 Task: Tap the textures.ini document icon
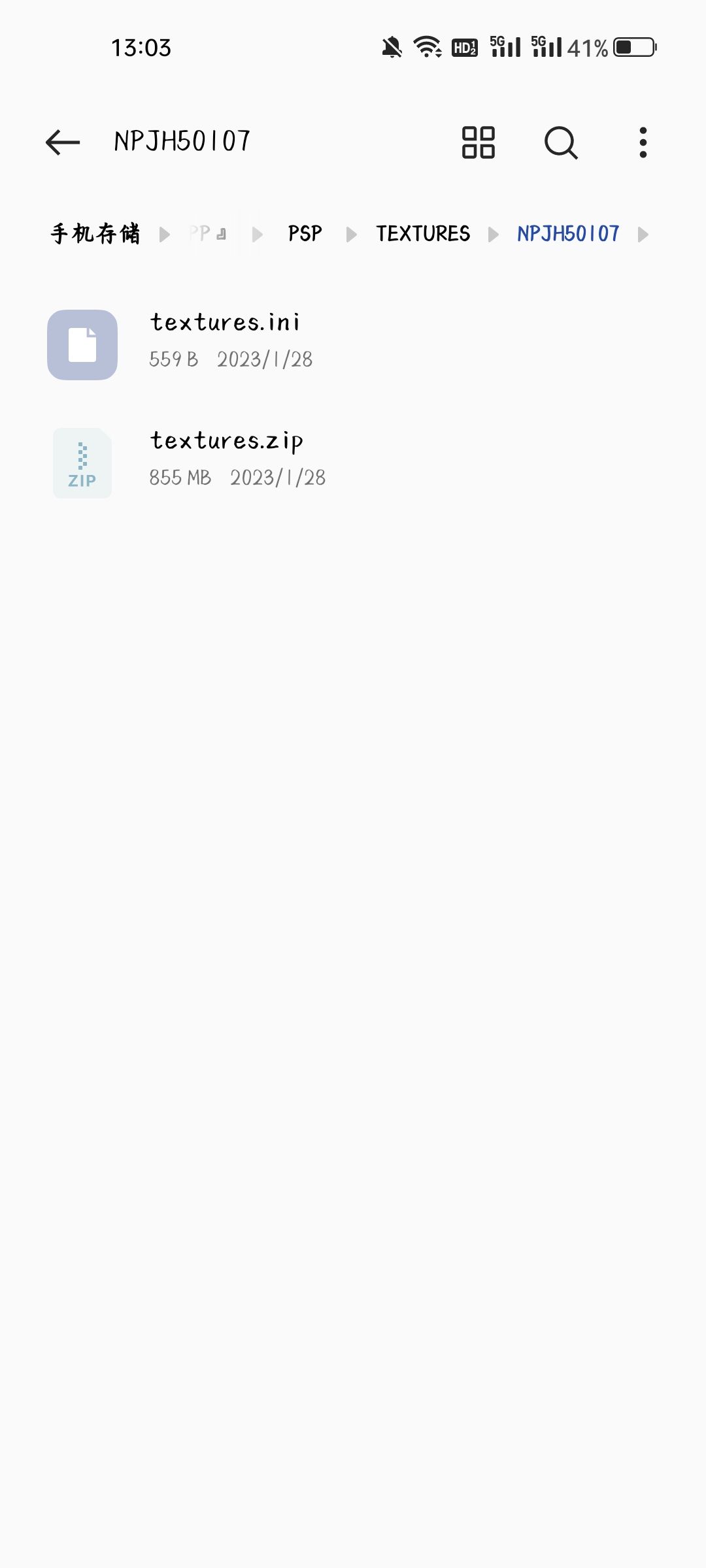(x=82, y=343)
